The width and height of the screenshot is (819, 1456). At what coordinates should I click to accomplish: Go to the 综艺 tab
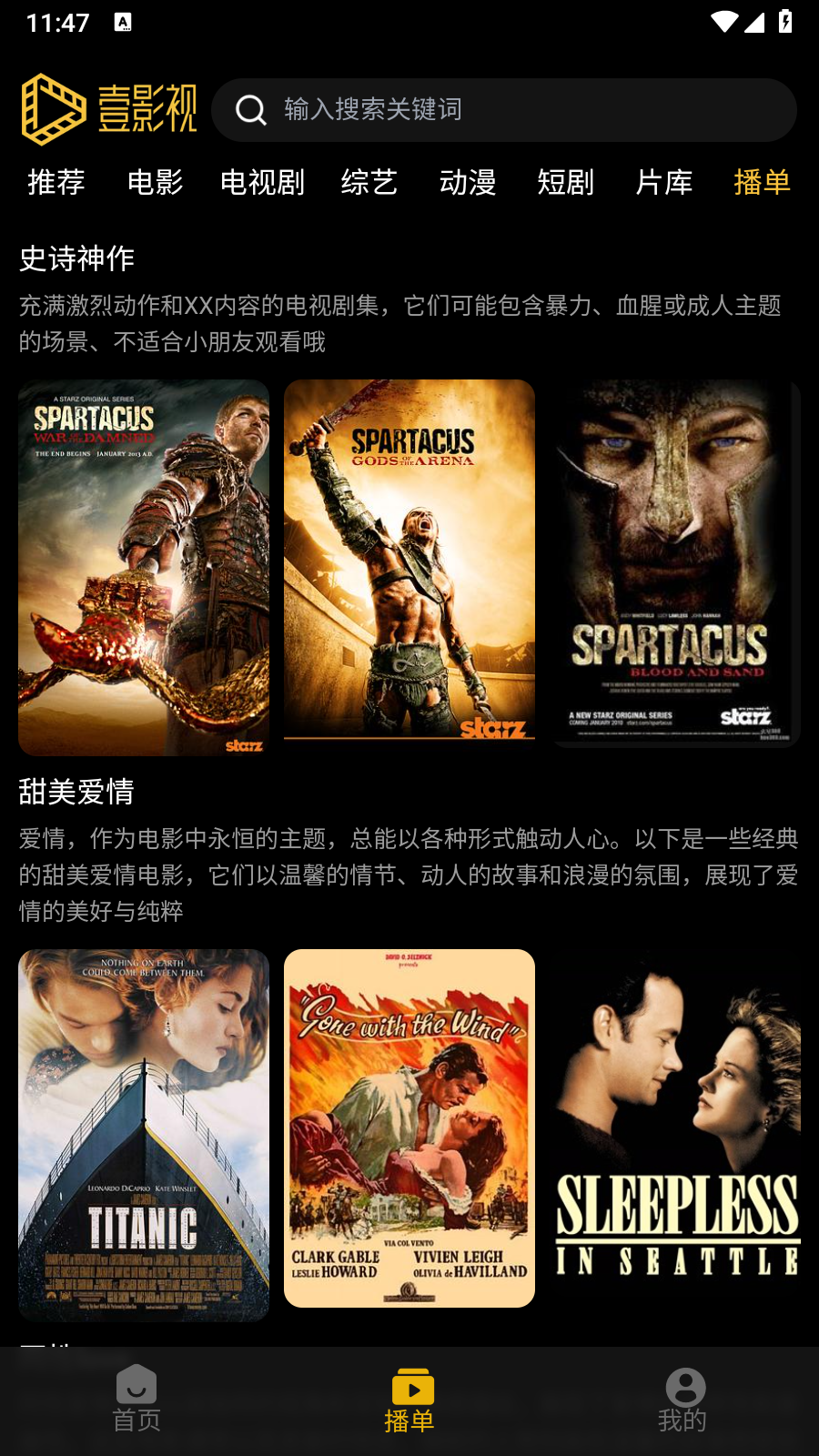(x=369, y=183)
